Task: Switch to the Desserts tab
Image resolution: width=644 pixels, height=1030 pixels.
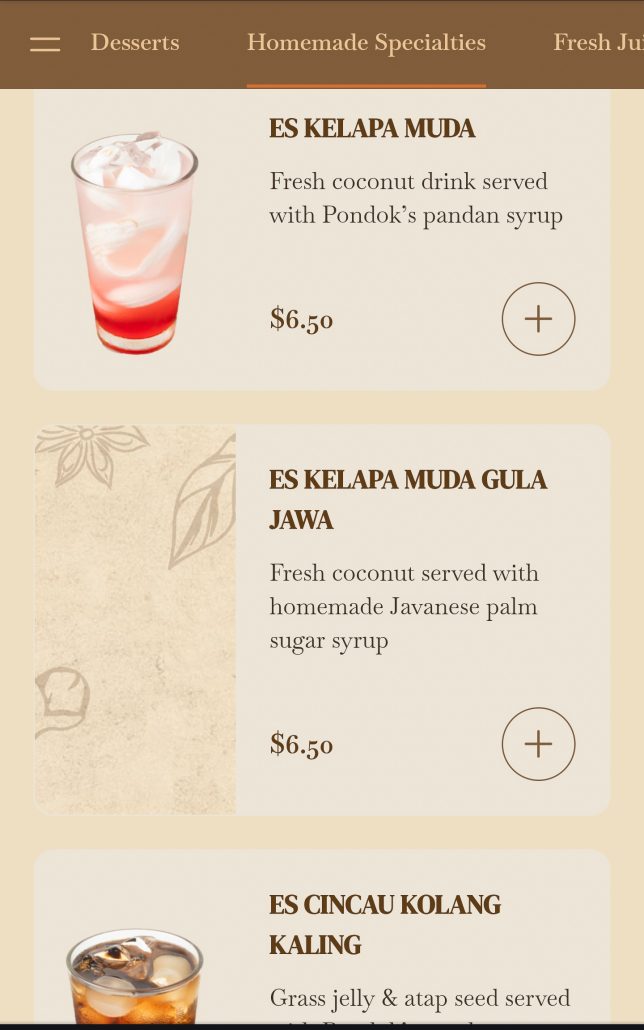Action: click(135, 43)
